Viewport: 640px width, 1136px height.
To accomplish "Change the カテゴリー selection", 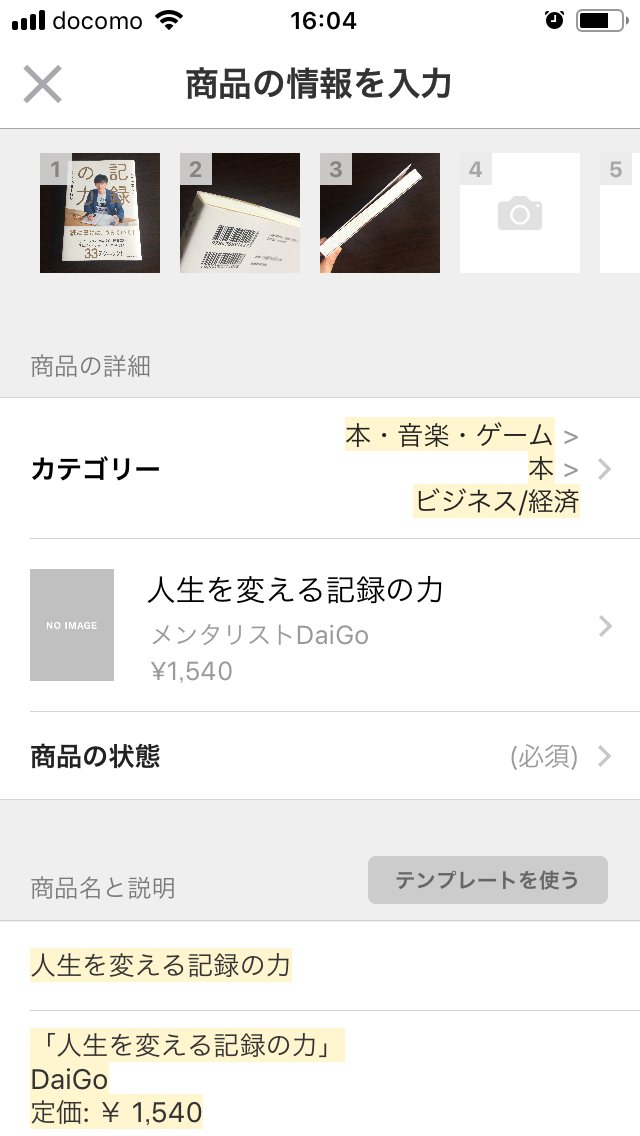I will point(320,469).
